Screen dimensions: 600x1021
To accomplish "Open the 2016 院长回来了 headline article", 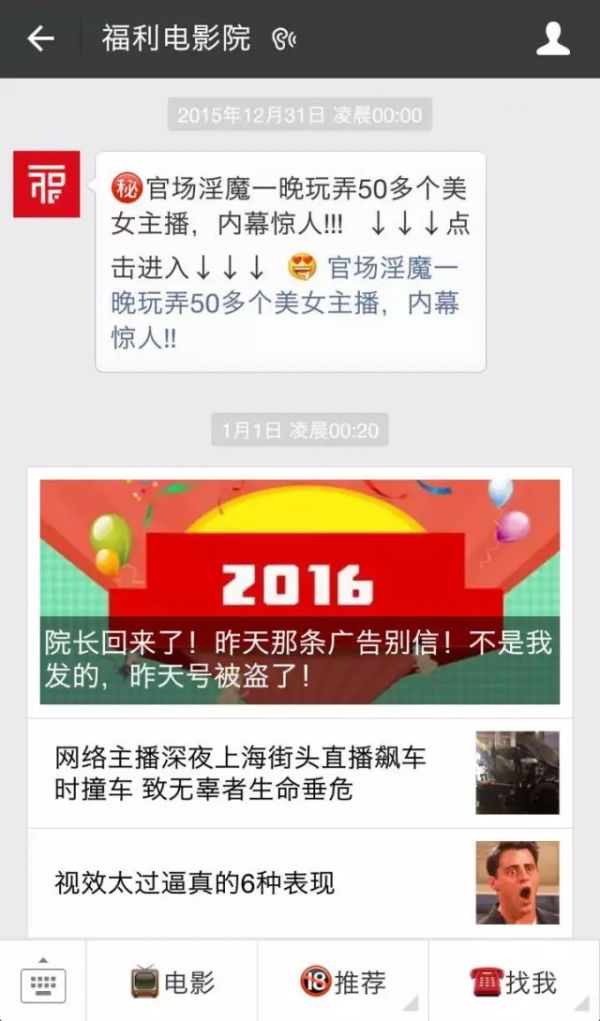I will (300, 592).
